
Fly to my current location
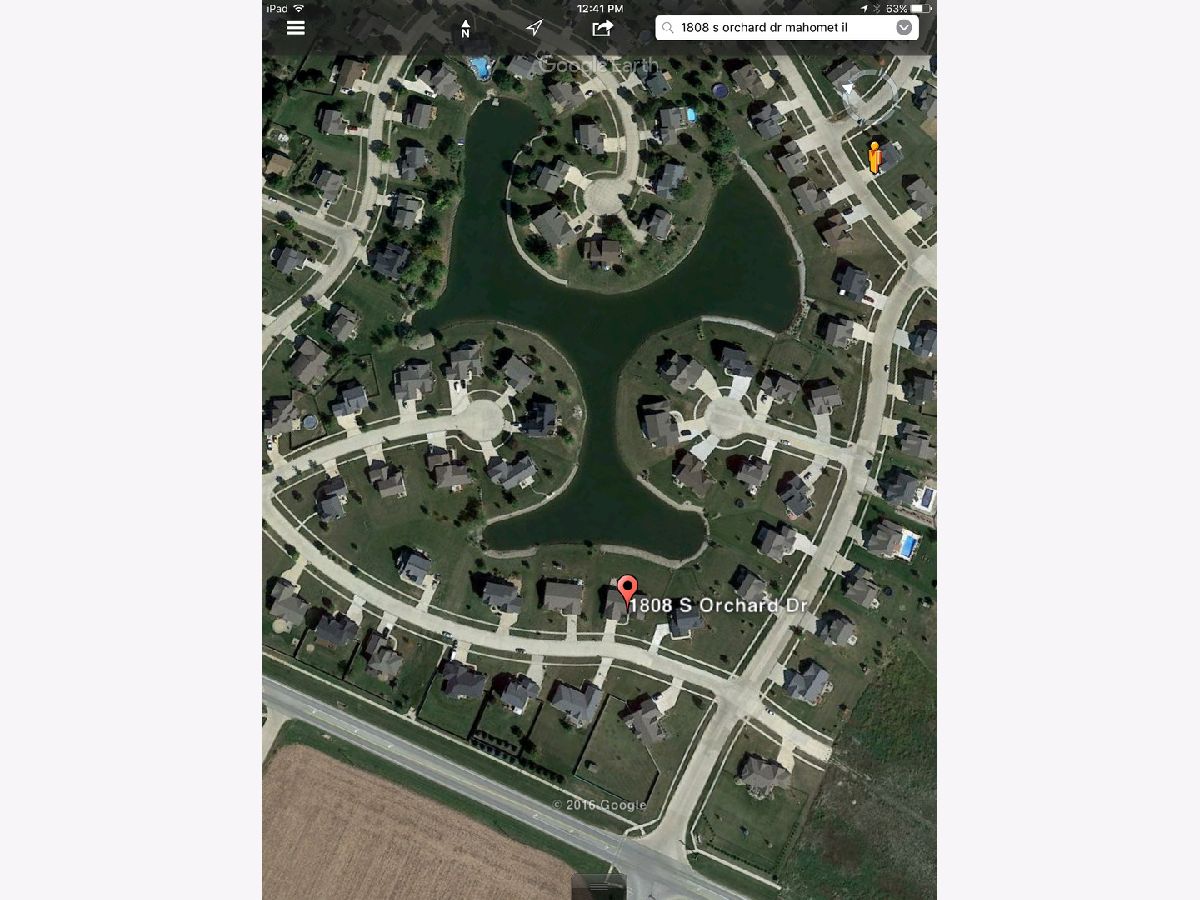535,28
